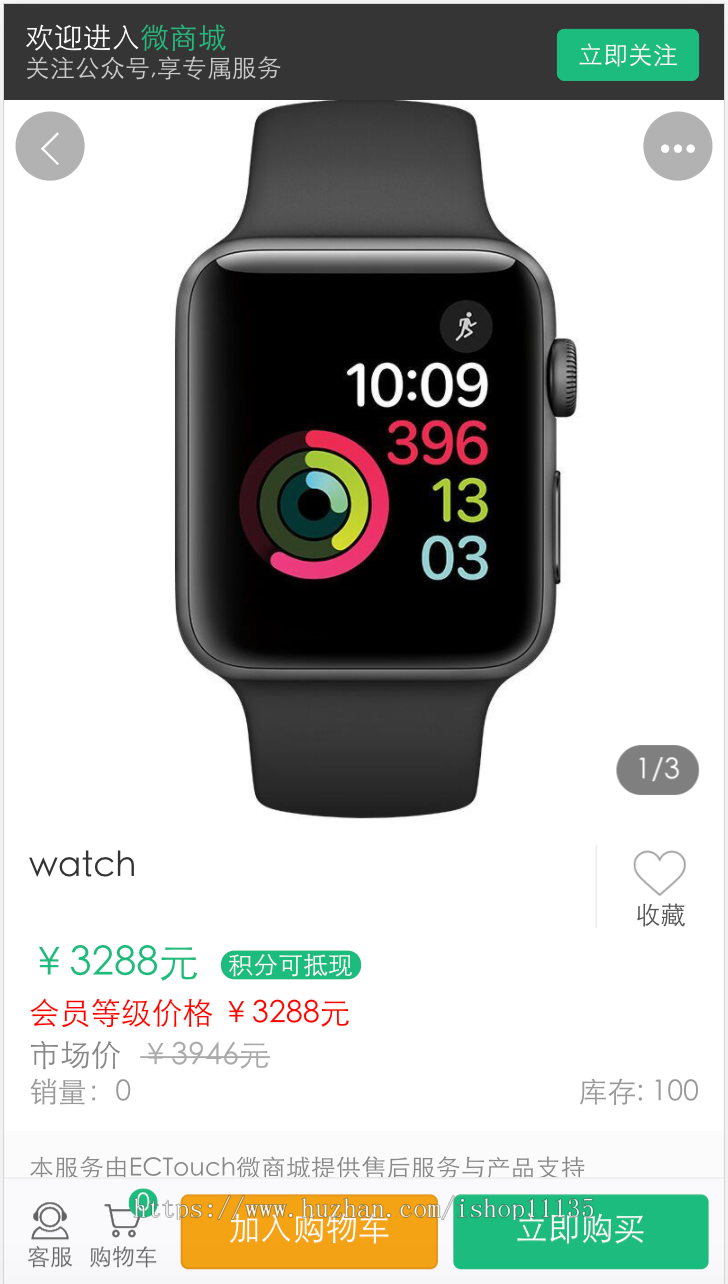The image size is (728, 1284).
Task: Open the watch product image
Action: (x=365, y=460)
